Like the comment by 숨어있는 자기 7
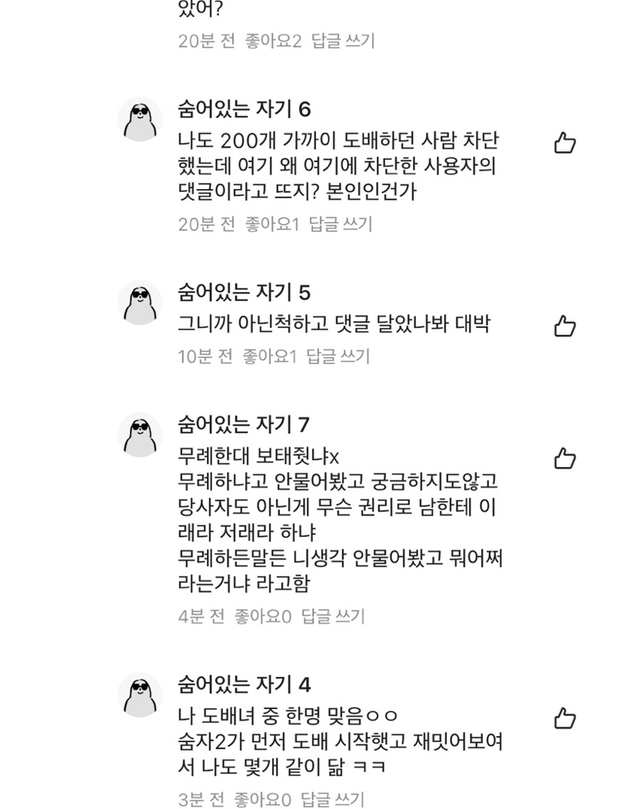Image resolution: width=622 pixels, height=809 pixels. pos(564,459)
